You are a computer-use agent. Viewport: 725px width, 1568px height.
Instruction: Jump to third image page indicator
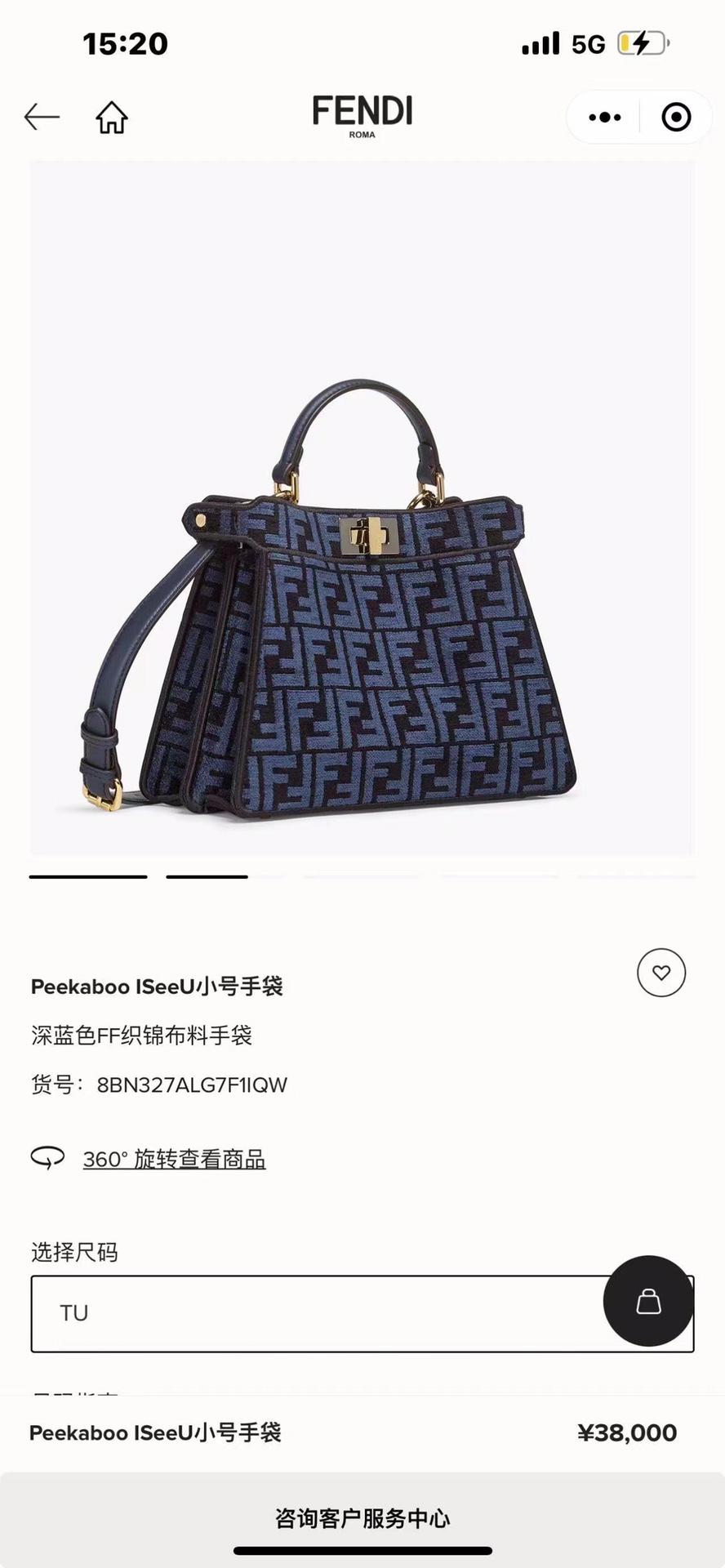(x=362, y=876)
